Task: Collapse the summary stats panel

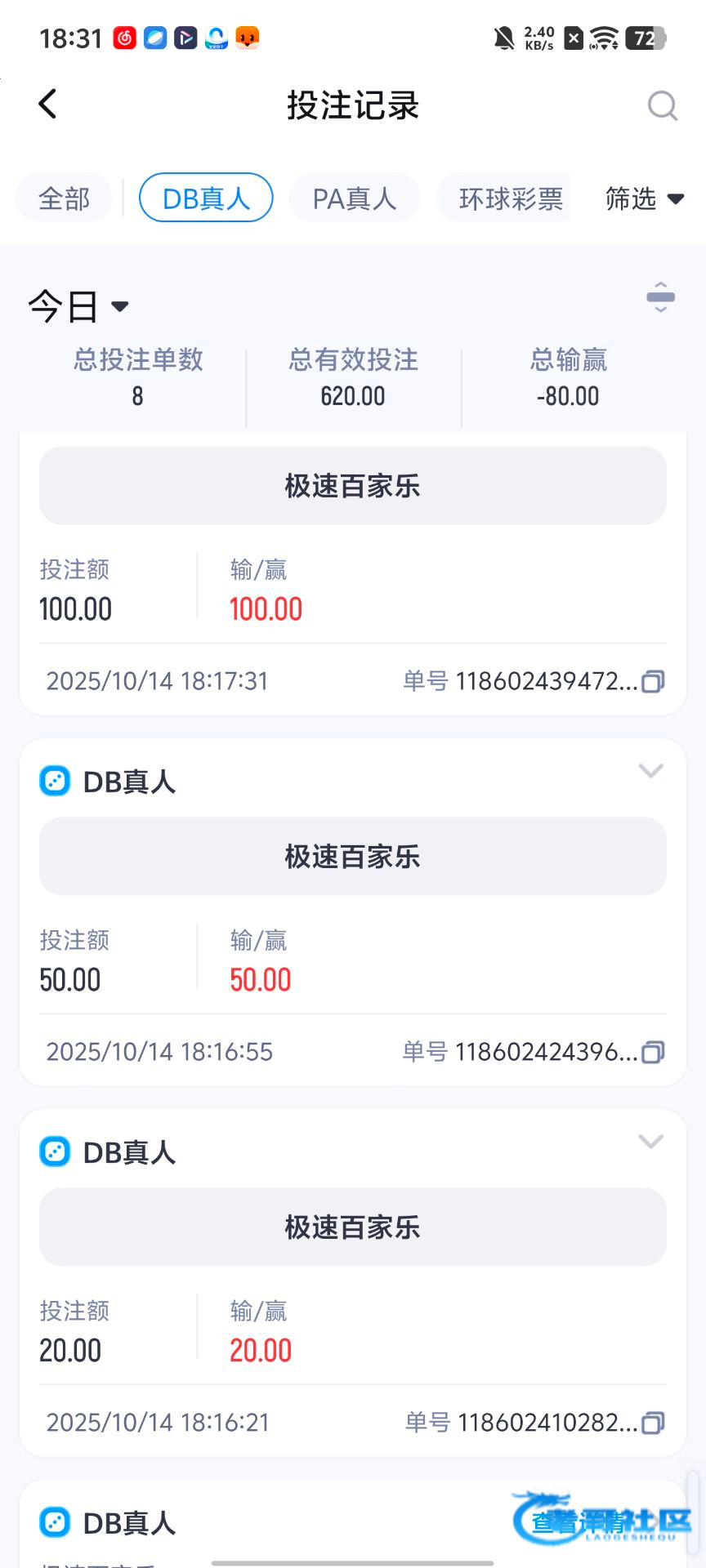Action: [x=660, y=297]
